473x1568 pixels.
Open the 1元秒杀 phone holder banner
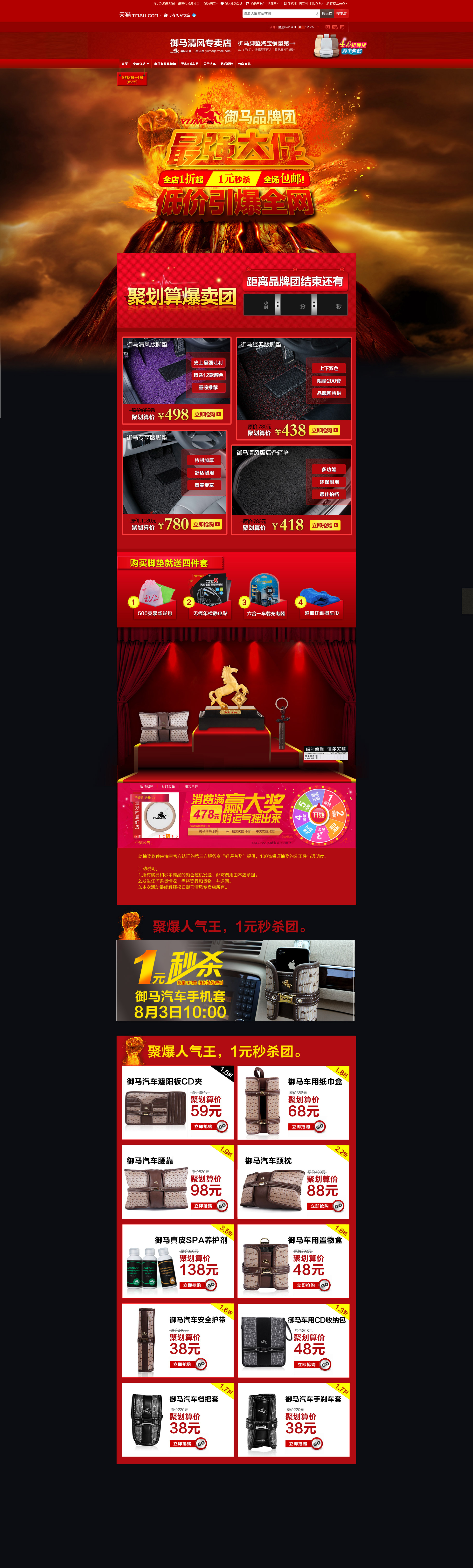[236, 980]
